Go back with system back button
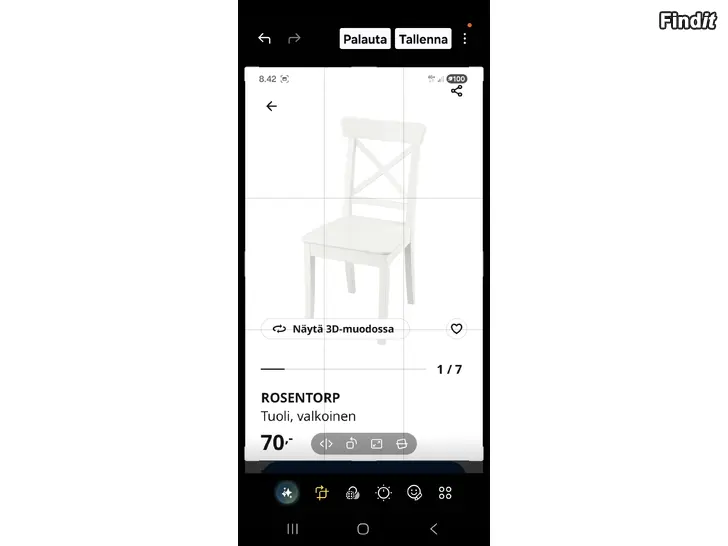Screen dimensions: 728x546 [x=433, y=529]
